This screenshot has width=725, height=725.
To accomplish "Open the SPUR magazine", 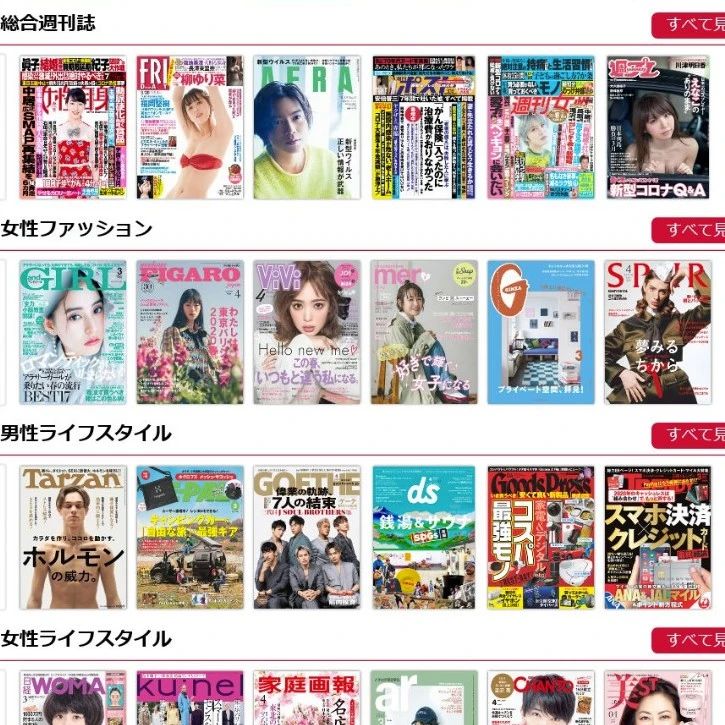I will pos(657,332).
